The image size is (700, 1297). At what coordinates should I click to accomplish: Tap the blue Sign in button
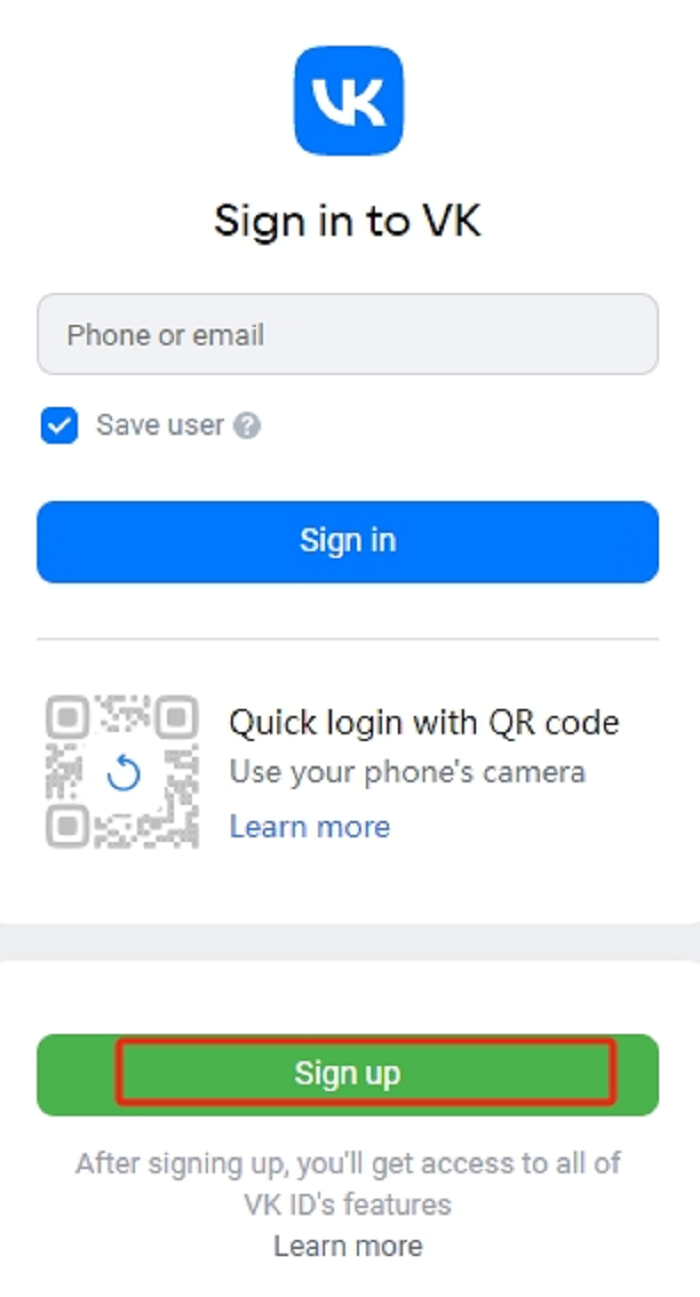coord(348,541)
